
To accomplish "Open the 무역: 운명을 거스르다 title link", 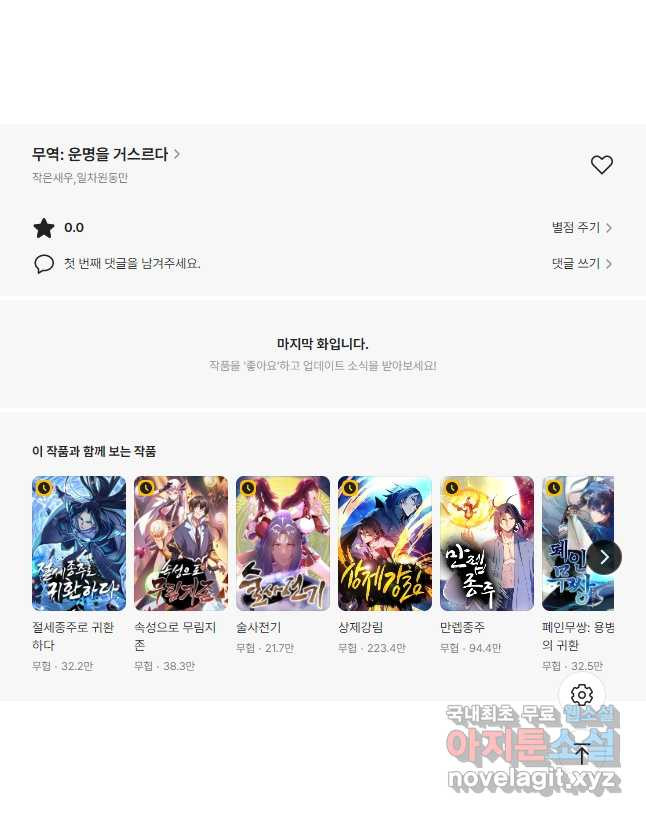I will 106,154.
